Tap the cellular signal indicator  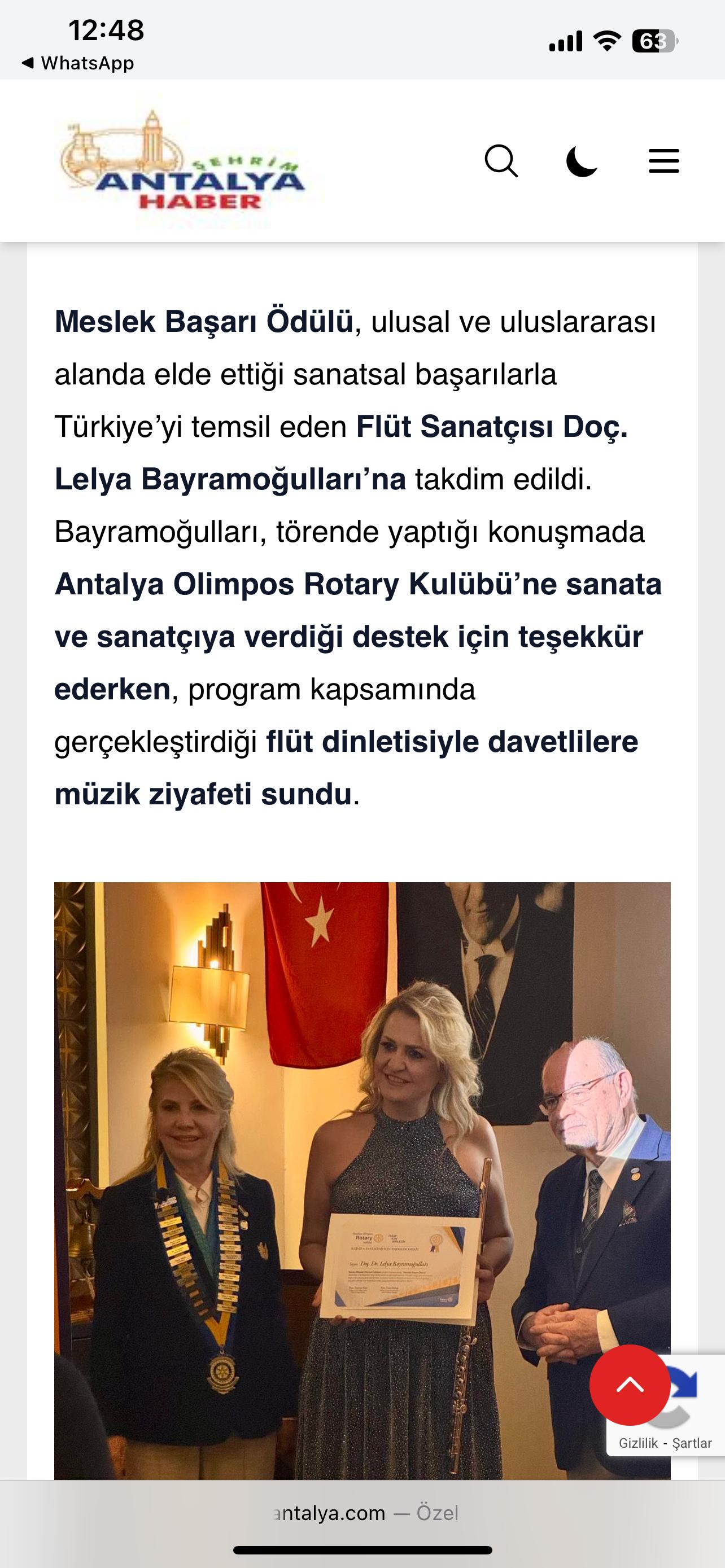tap(566, 40)
